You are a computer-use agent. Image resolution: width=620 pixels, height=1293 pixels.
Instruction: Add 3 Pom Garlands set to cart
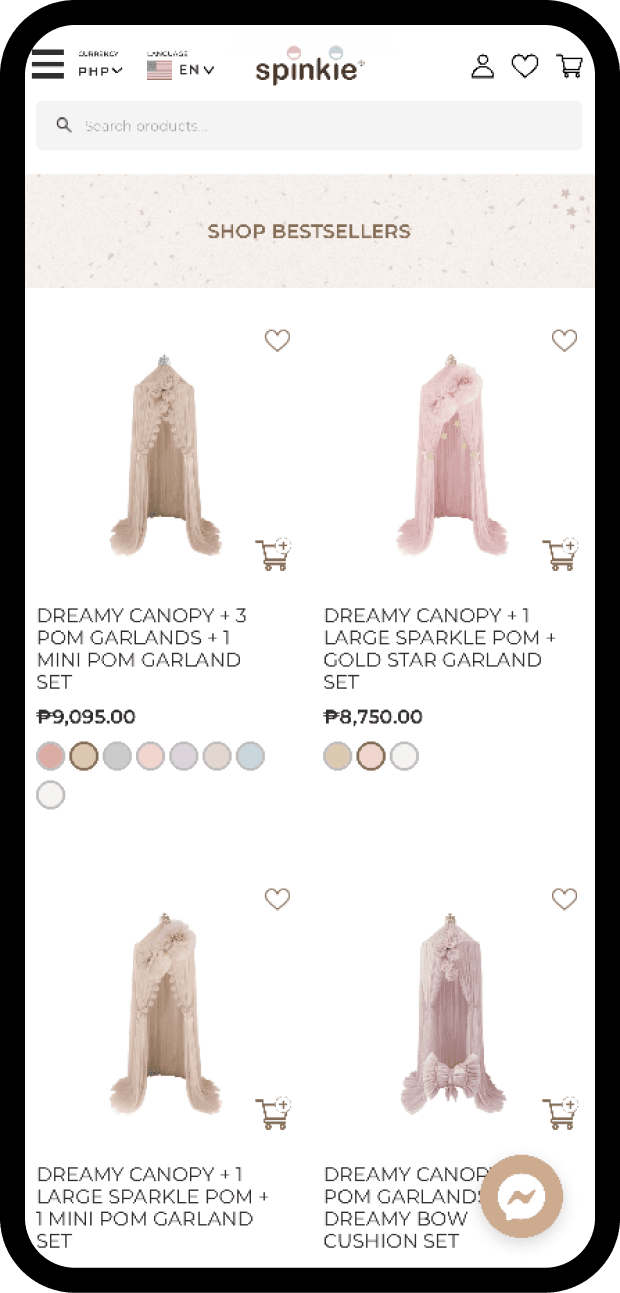(273, 554)
